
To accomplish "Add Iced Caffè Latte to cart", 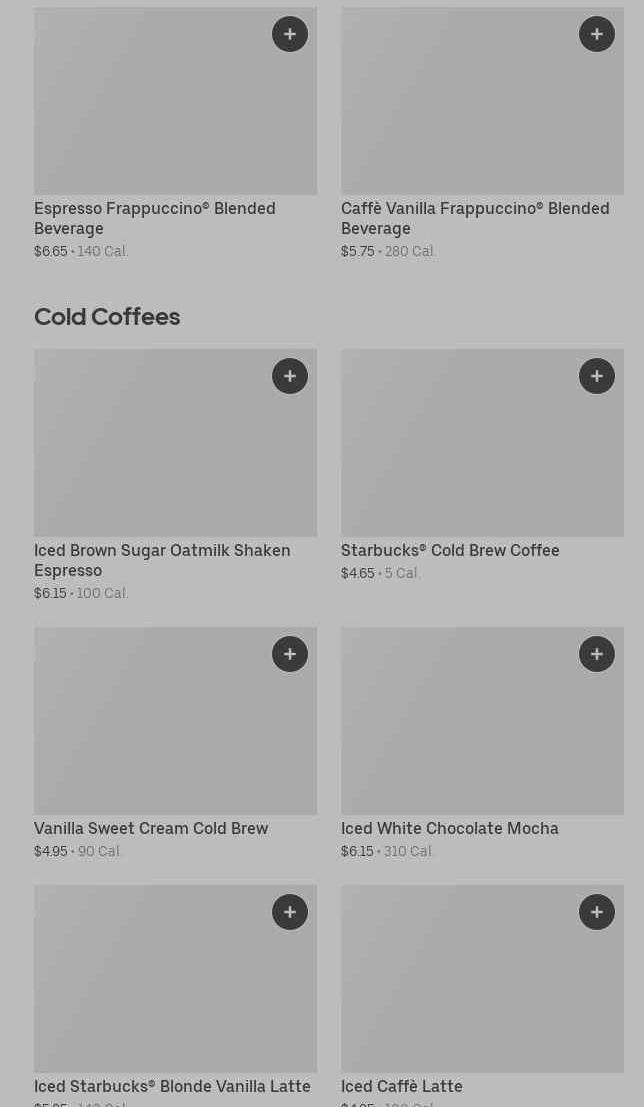I will (x=597, y=912).
